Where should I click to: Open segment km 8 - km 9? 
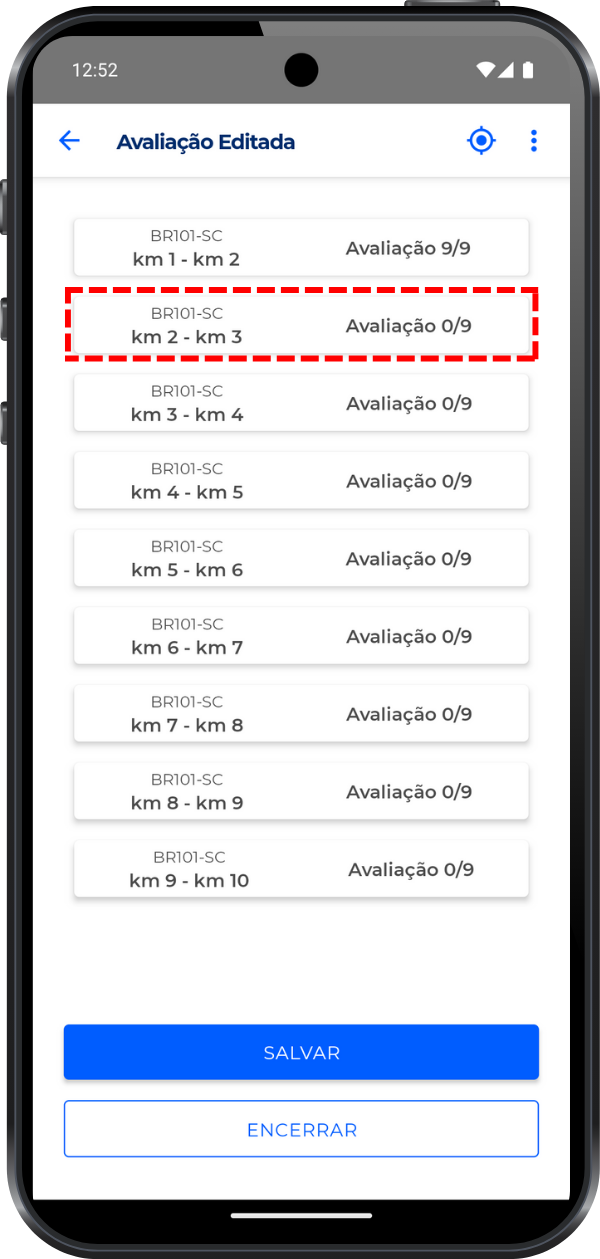pos(301,791)
